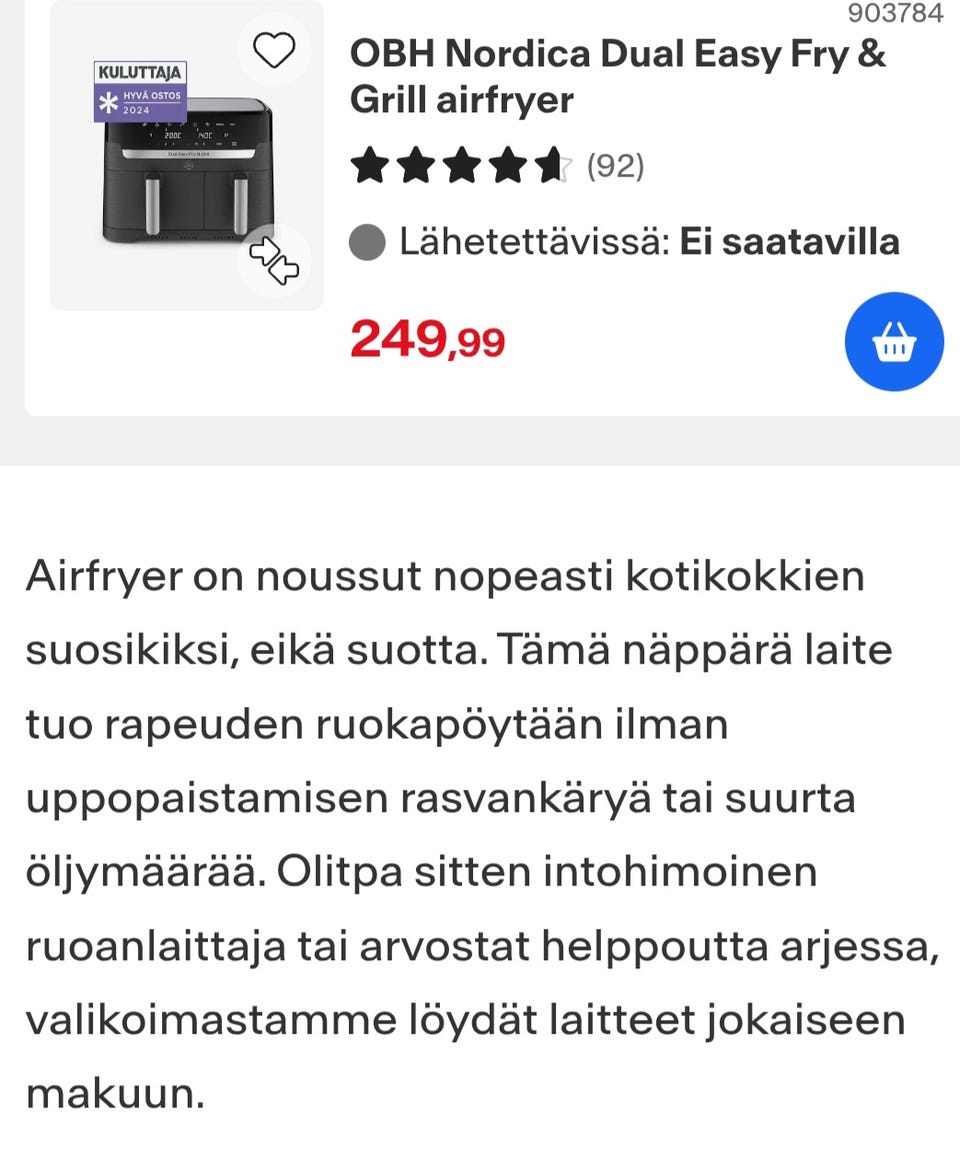This screenshot has width=960, height=1159.
Task: Select the first rating star
Action: tap(368, 166)
